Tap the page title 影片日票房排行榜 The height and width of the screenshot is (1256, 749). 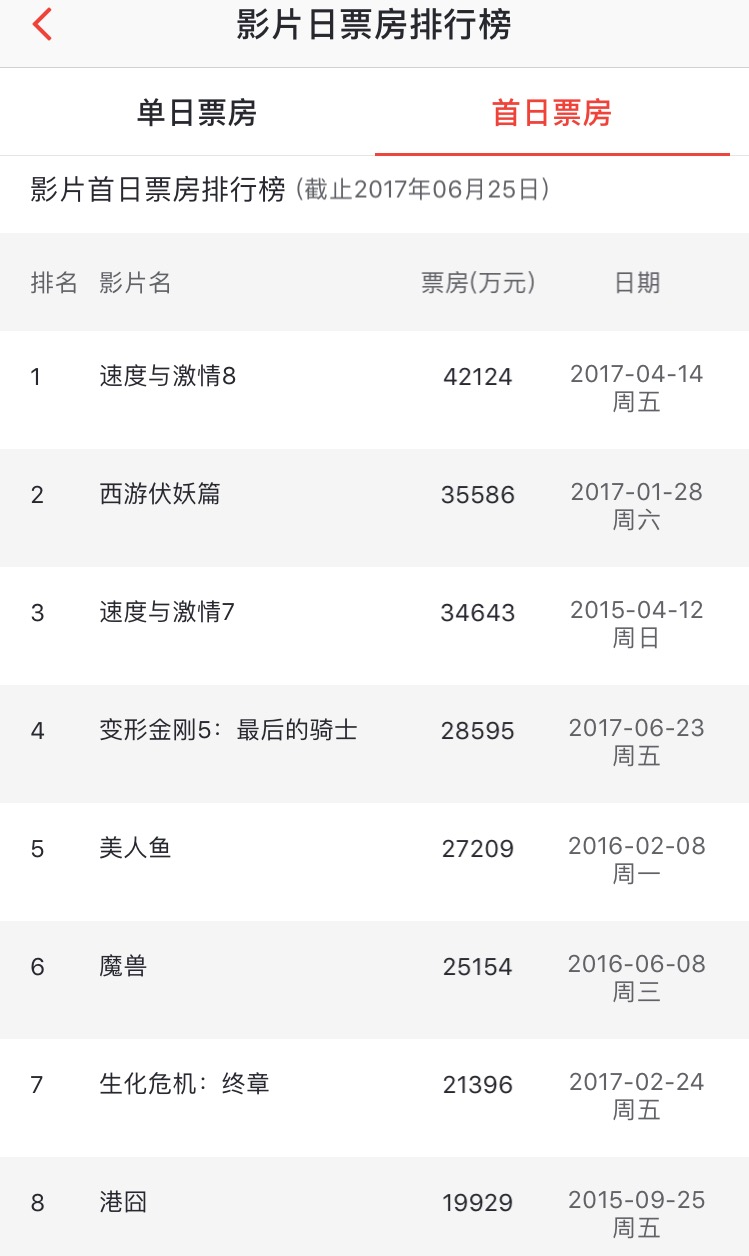374,27
